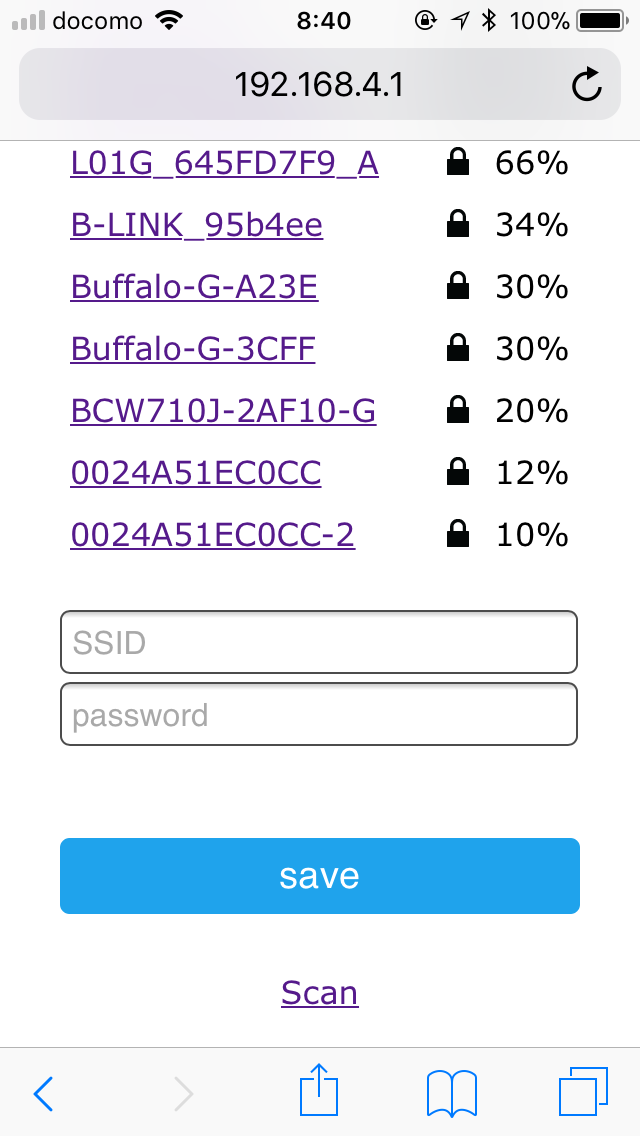This screenshot has height=1136, width=640.
Task: Choose the 0024A51EC0CC network
Action: [x=196, y=473]
